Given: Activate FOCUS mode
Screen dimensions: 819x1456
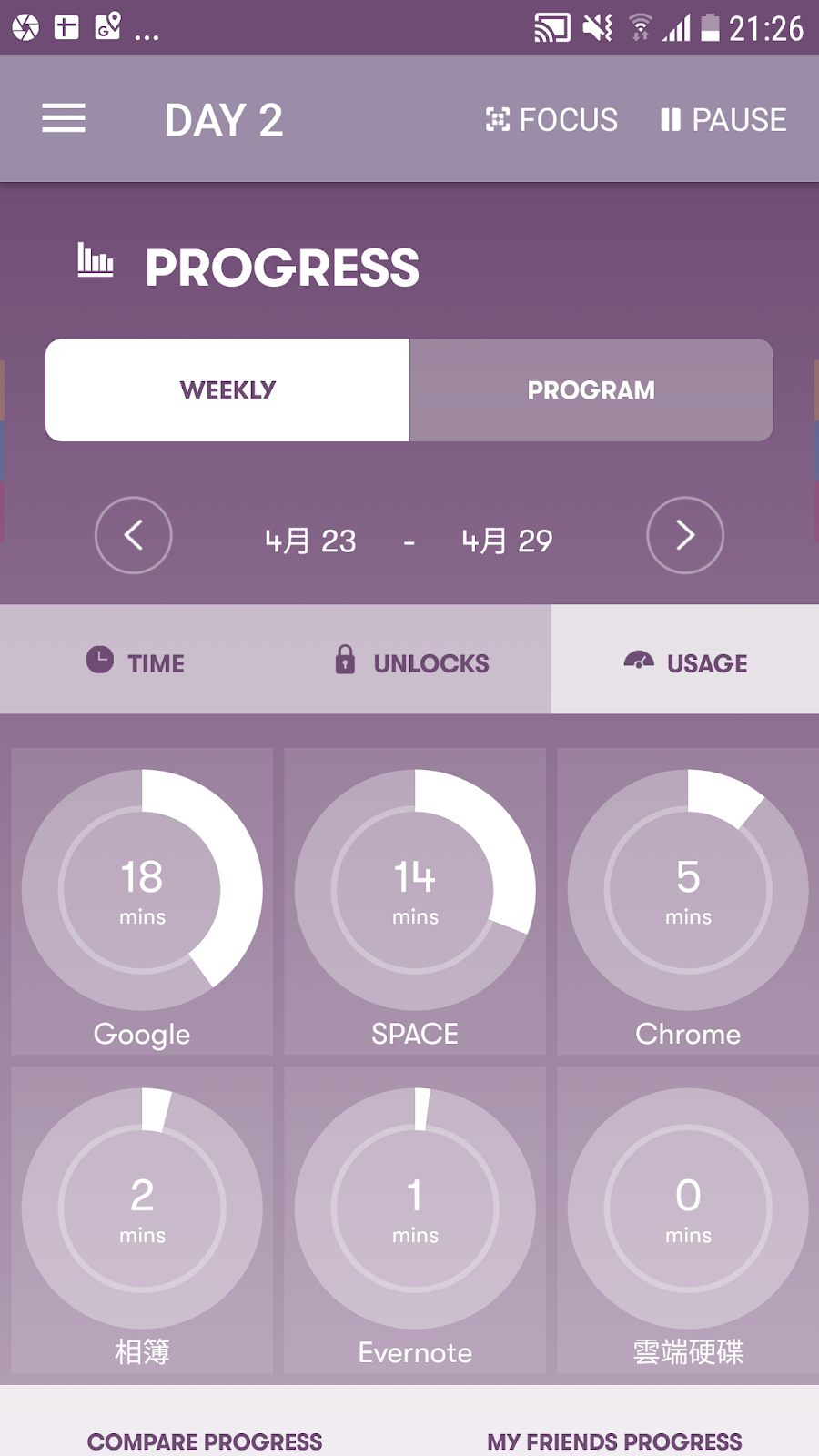Looking at the screenshot, I should coord(551,119).
